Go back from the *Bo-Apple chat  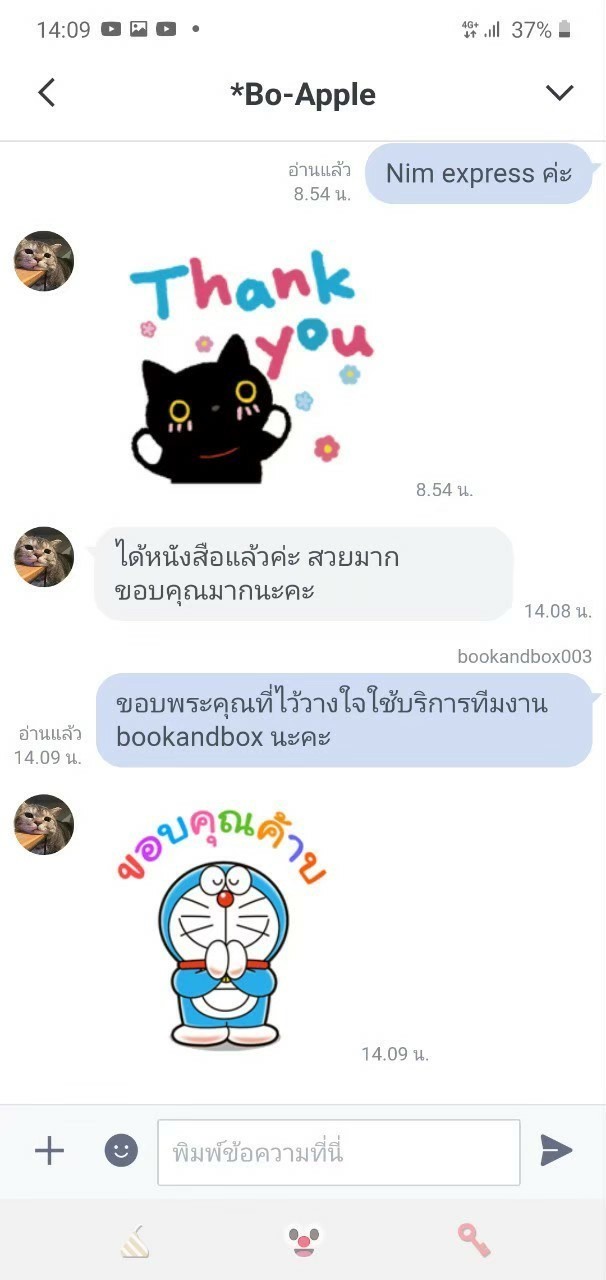coord(46,93)
